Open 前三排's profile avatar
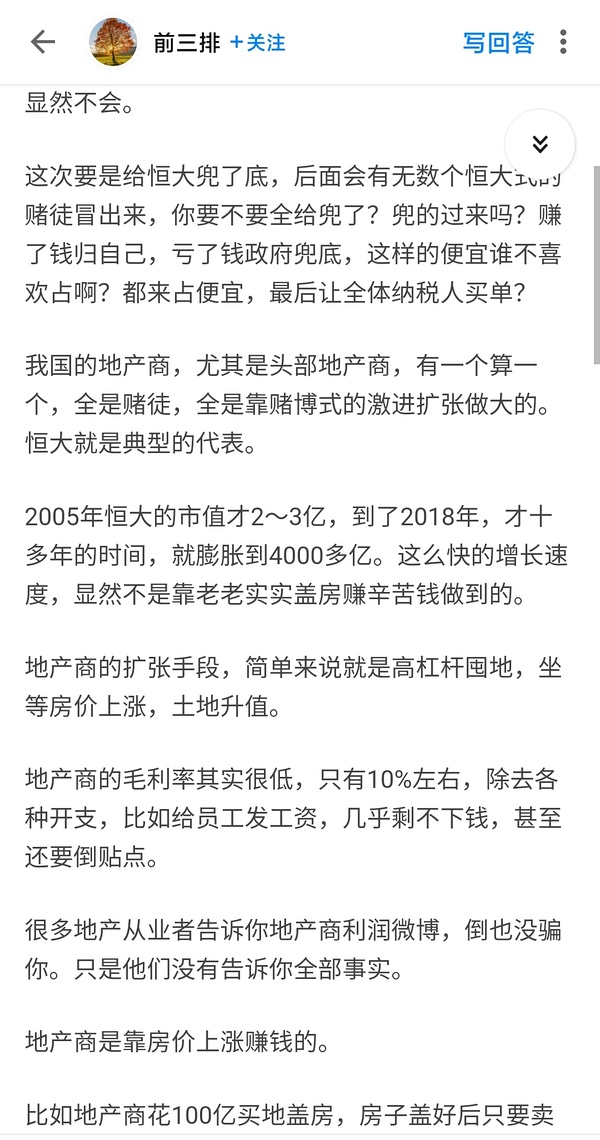 tap(113, 42)
